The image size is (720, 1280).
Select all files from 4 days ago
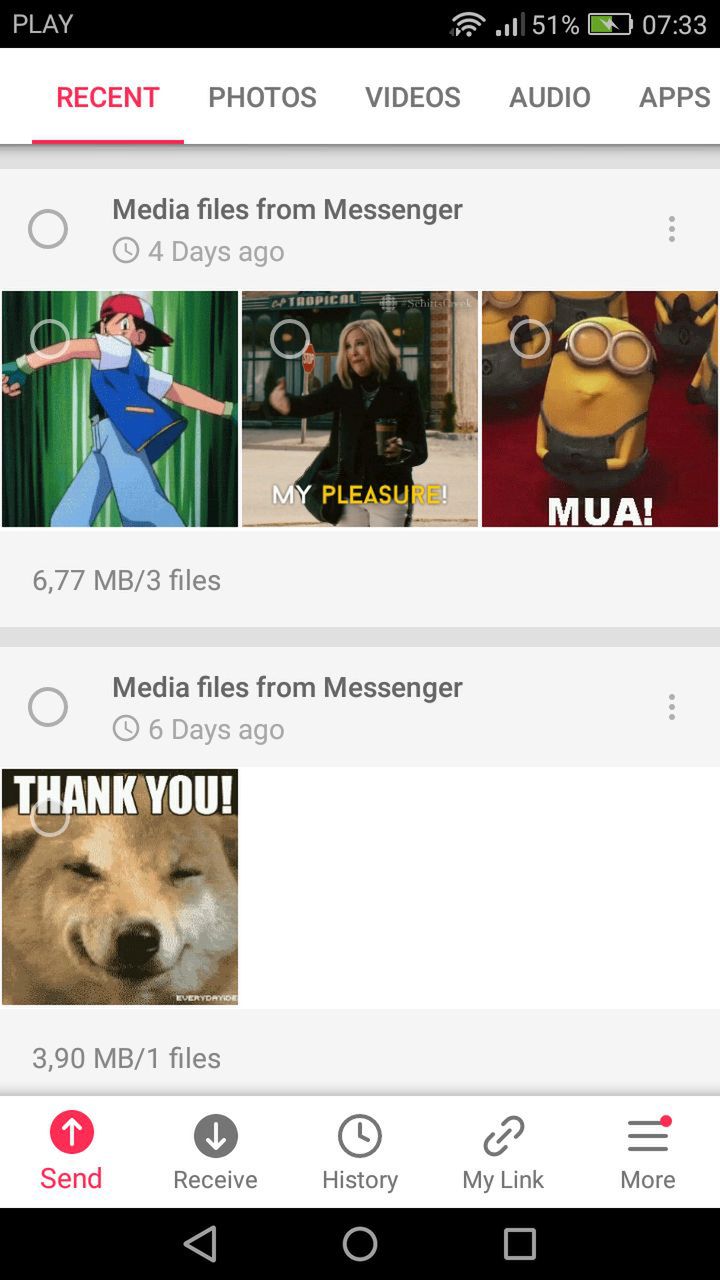pos(48,229)
